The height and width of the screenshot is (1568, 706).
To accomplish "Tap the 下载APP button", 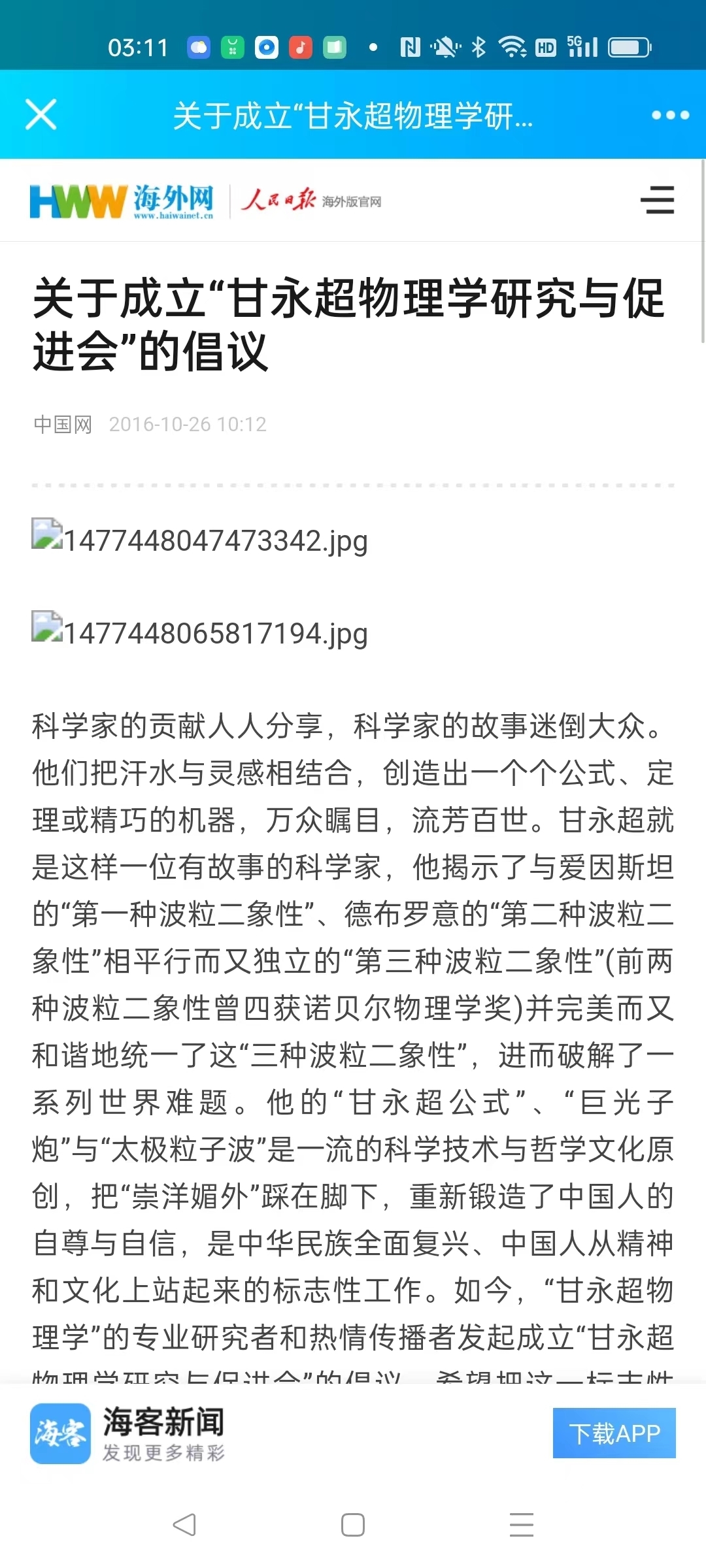I will [614, 1433].
